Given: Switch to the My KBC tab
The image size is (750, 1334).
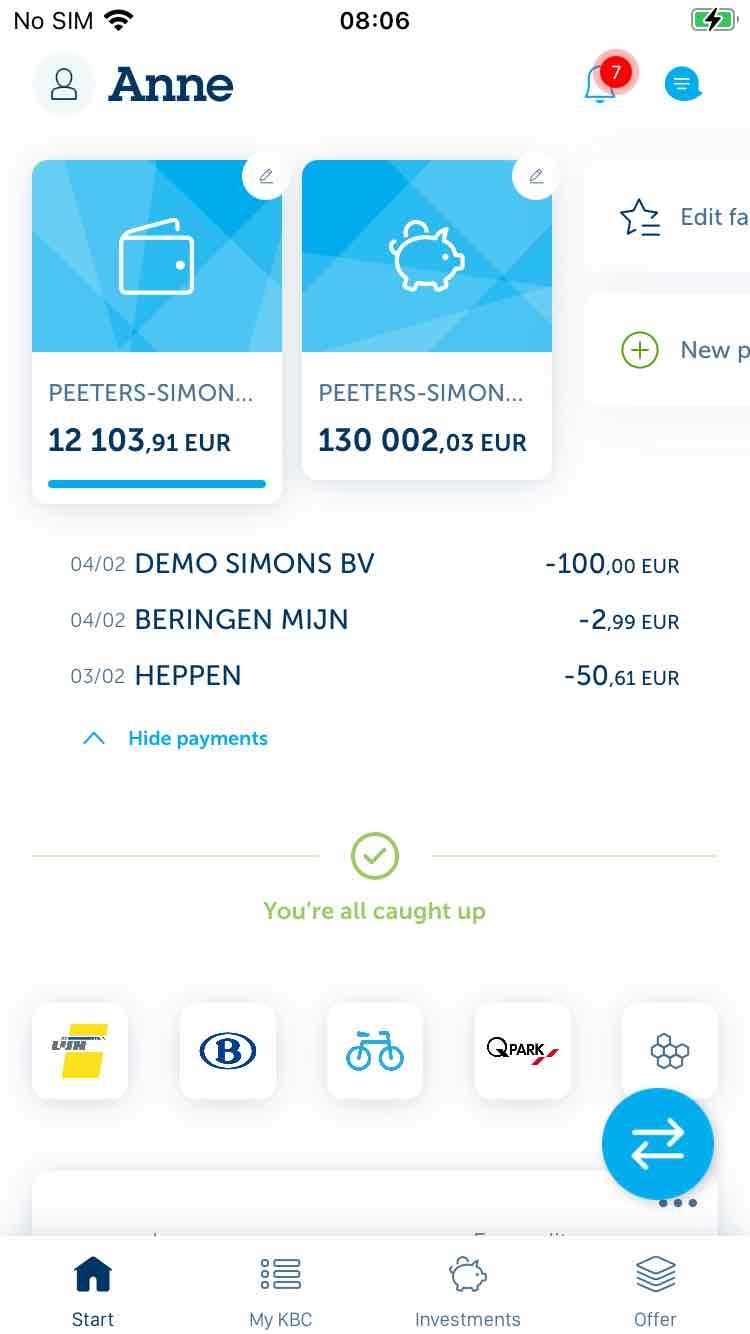Looking at the screenshot, I should click(x=281, y=1291).
